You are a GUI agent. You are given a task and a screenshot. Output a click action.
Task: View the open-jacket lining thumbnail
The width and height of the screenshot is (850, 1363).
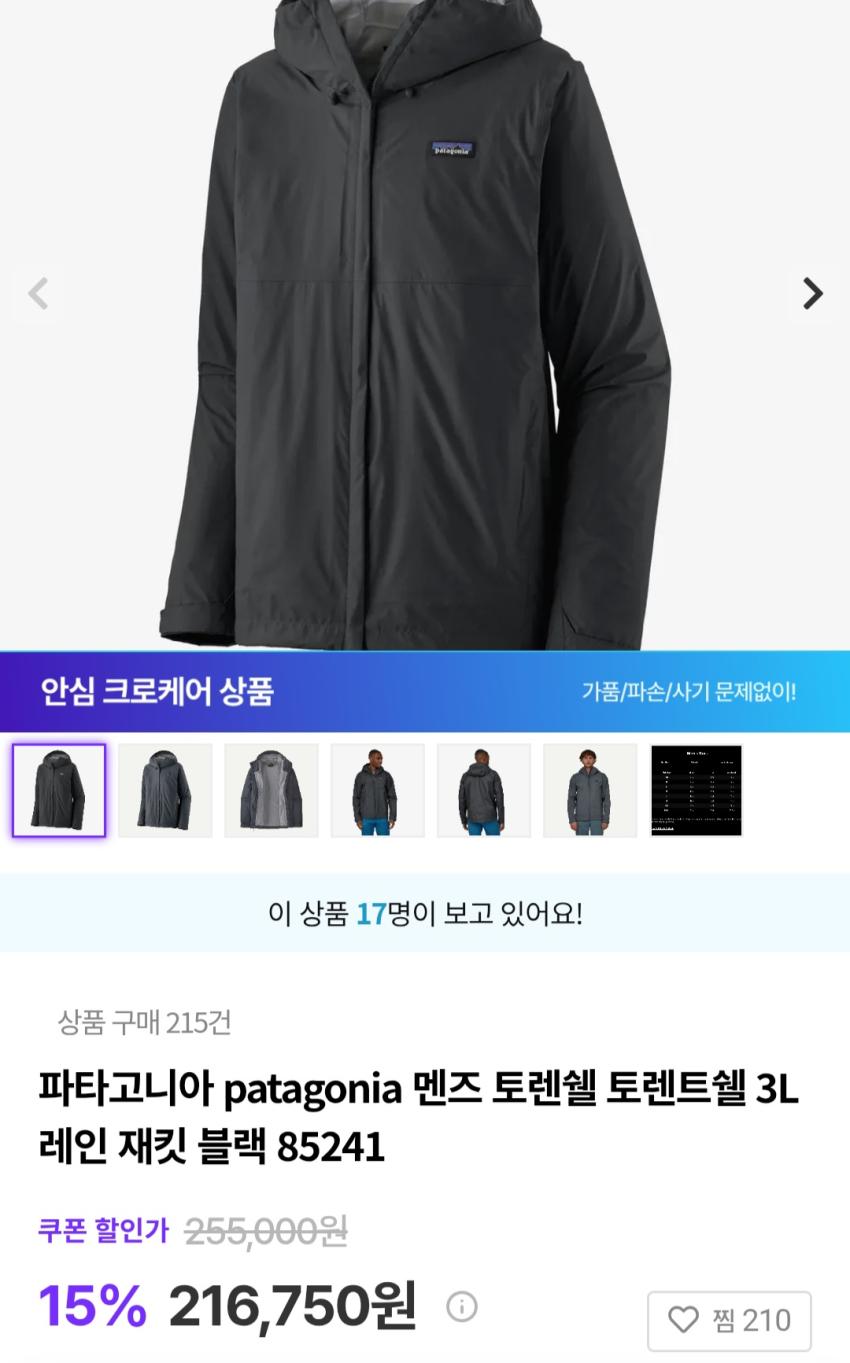[x=271, y=790]
